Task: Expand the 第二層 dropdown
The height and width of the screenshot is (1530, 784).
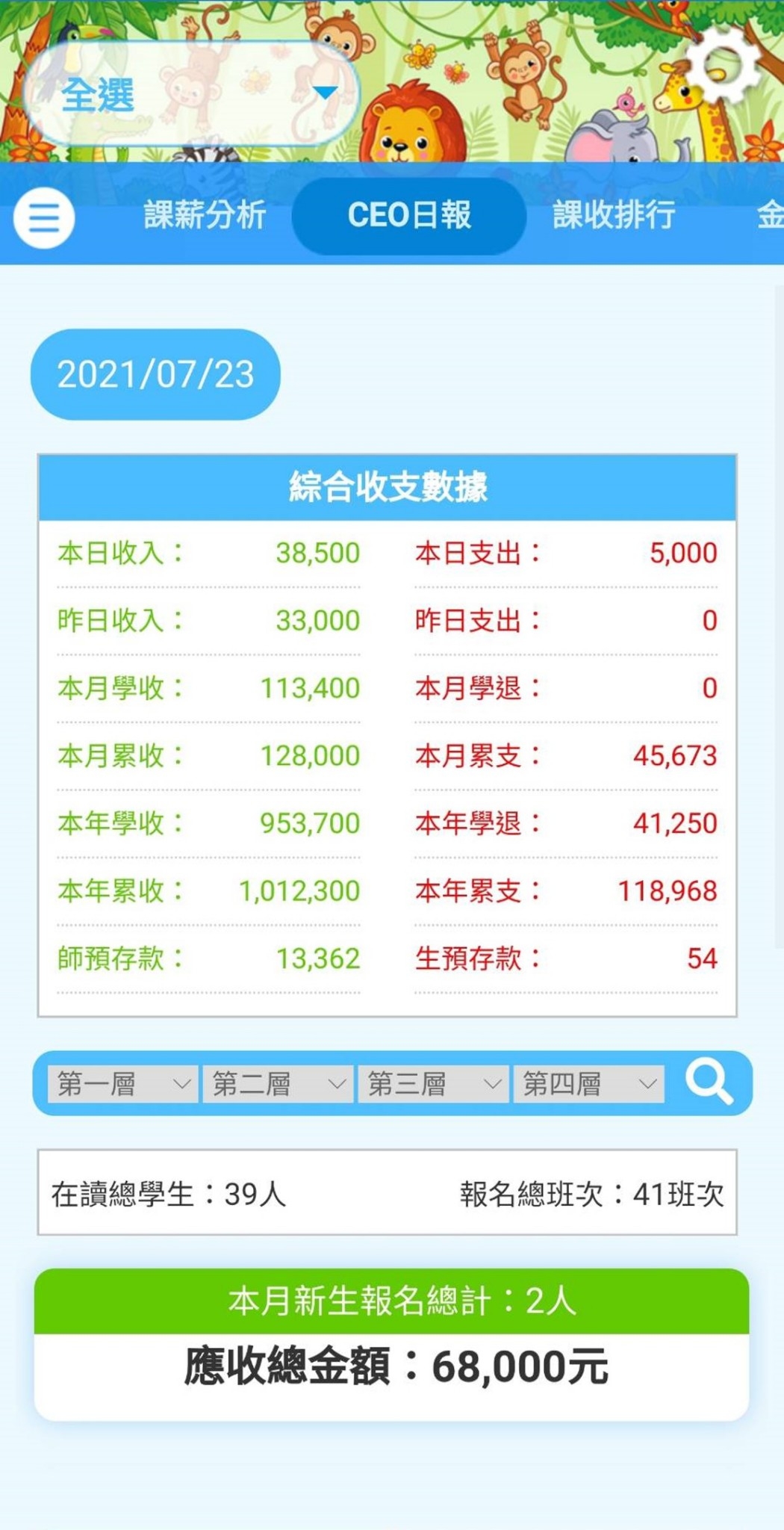Action: coord(278,1084)
